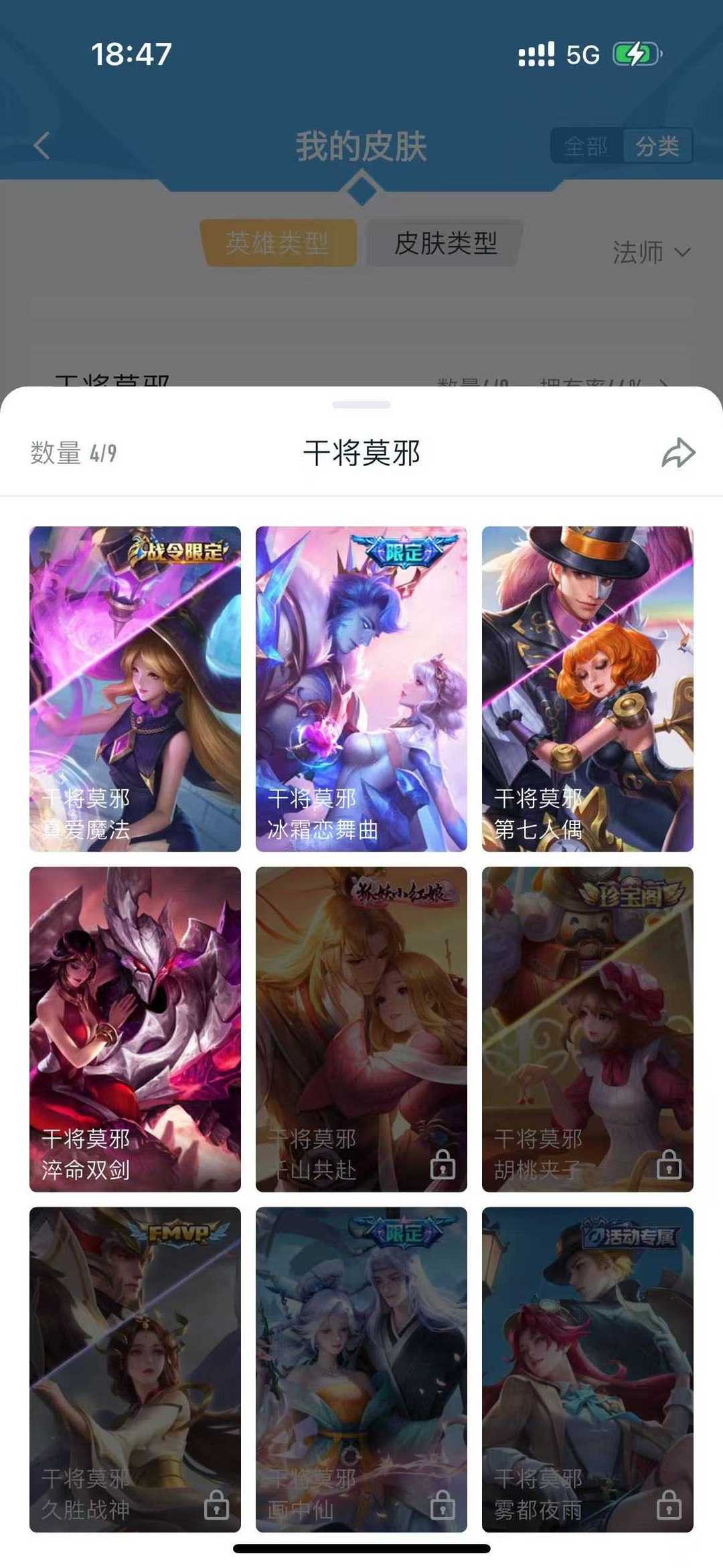Tap the 干将莫邪 sheet title
The width and height of the screenshot is (723, 1568).
click(361, 452)
